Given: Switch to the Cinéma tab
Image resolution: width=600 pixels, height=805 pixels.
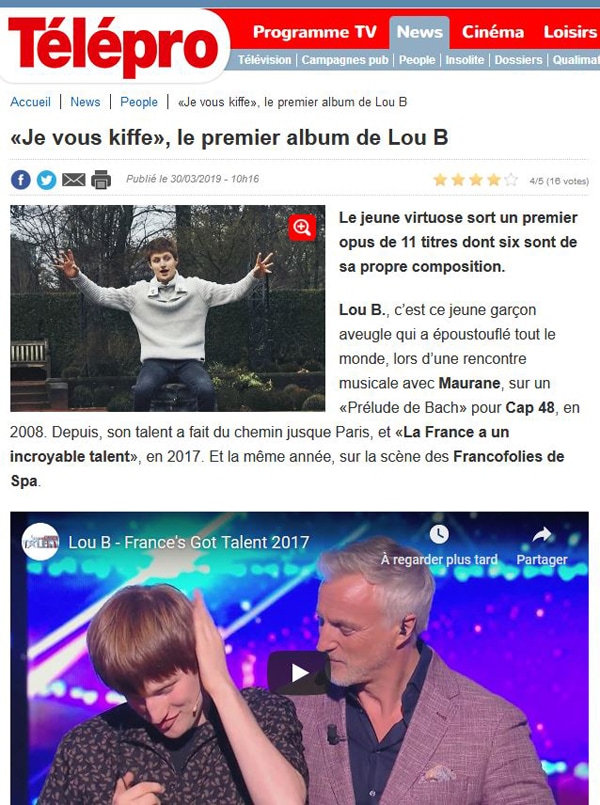Looking at the screenshot, I should coord(493,32).
